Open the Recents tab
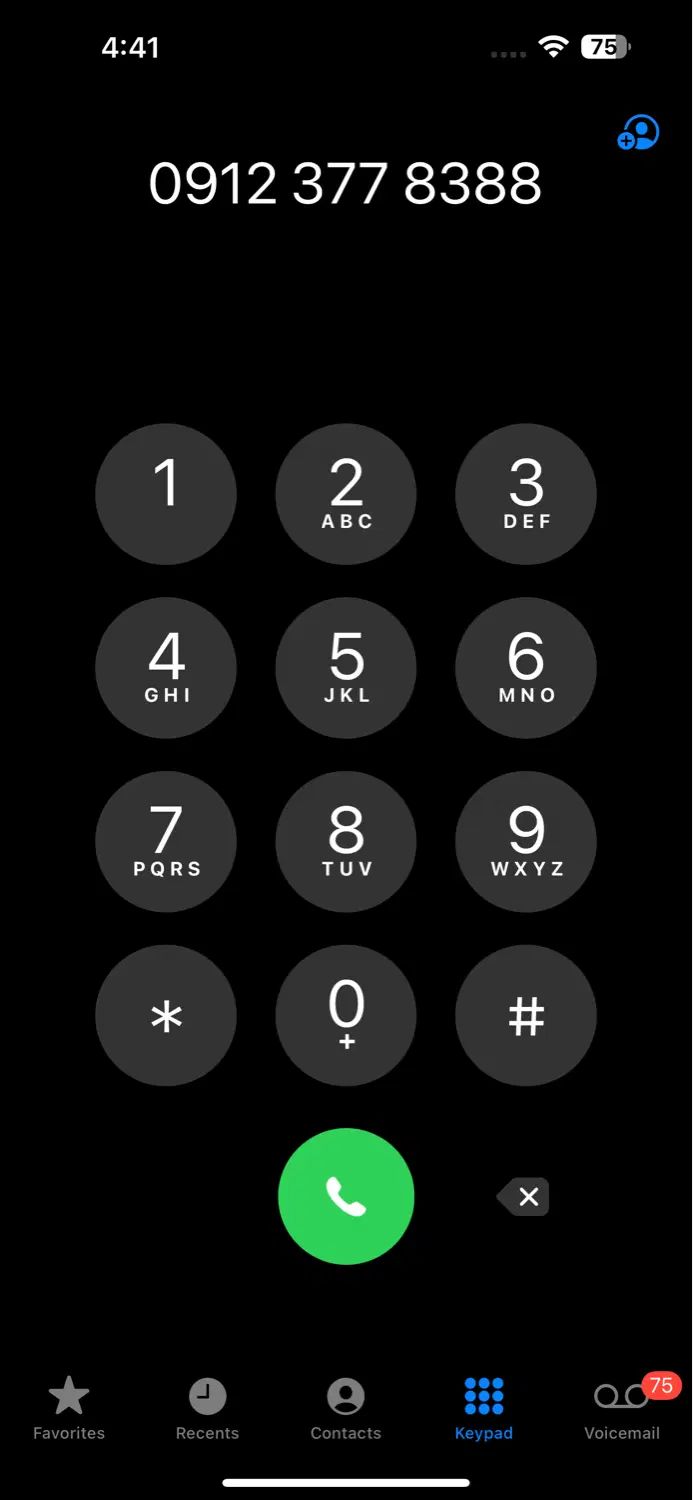This screenshot has height=1500, width=693. pyautogui.click(x=207, y=1408)
